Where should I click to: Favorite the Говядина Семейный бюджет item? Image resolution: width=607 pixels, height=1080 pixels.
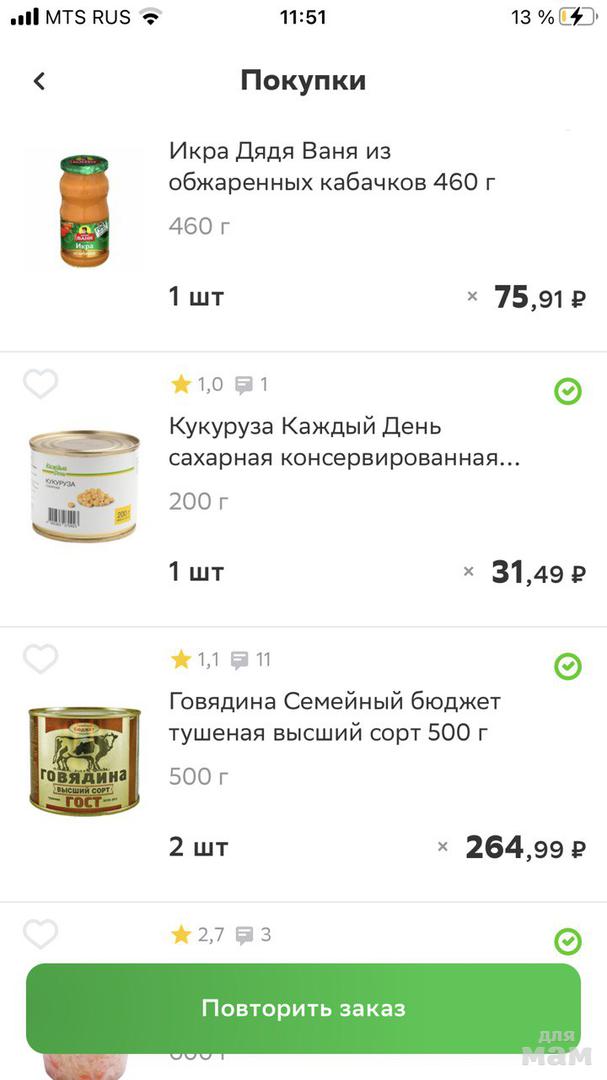(41, 659)
